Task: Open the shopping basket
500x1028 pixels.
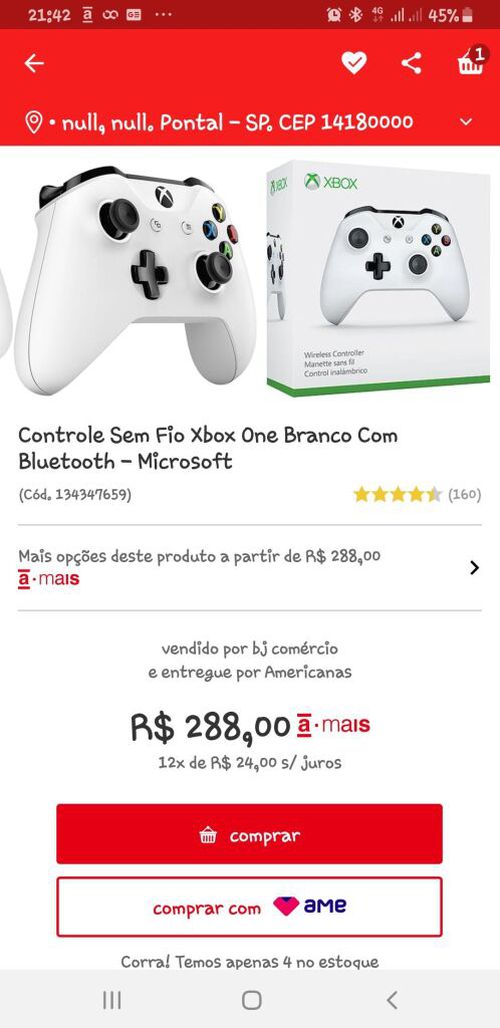Action: [x=472, y=62]
